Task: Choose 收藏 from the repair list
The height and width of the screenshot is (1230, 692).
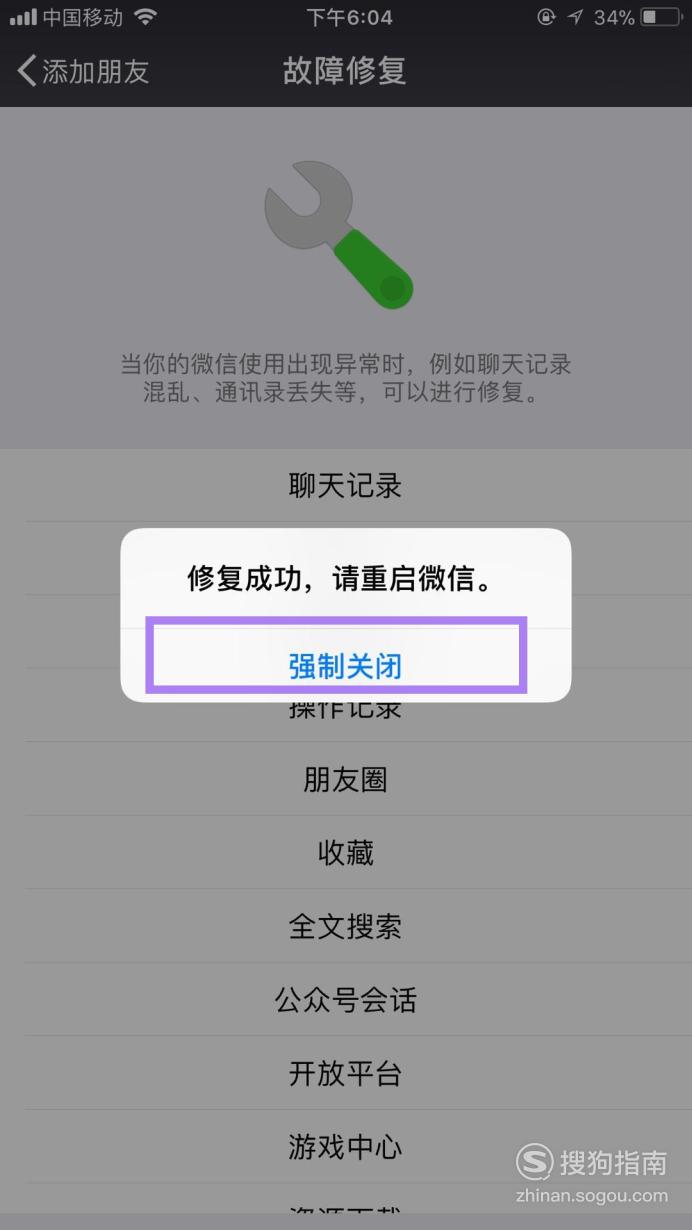Action: click(345, 852)
